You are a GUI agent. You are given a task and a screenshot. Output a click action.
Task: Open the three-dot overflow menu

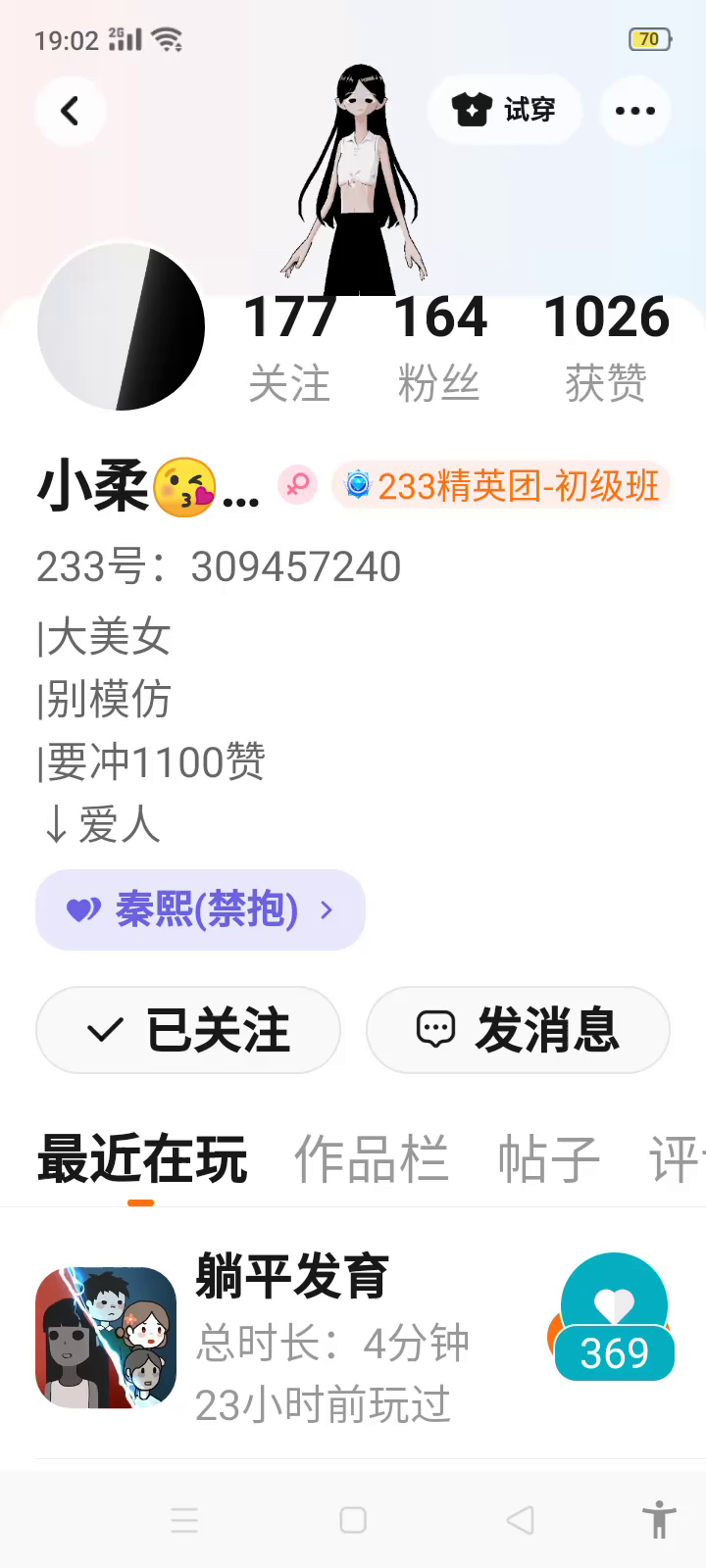[634, 111]
